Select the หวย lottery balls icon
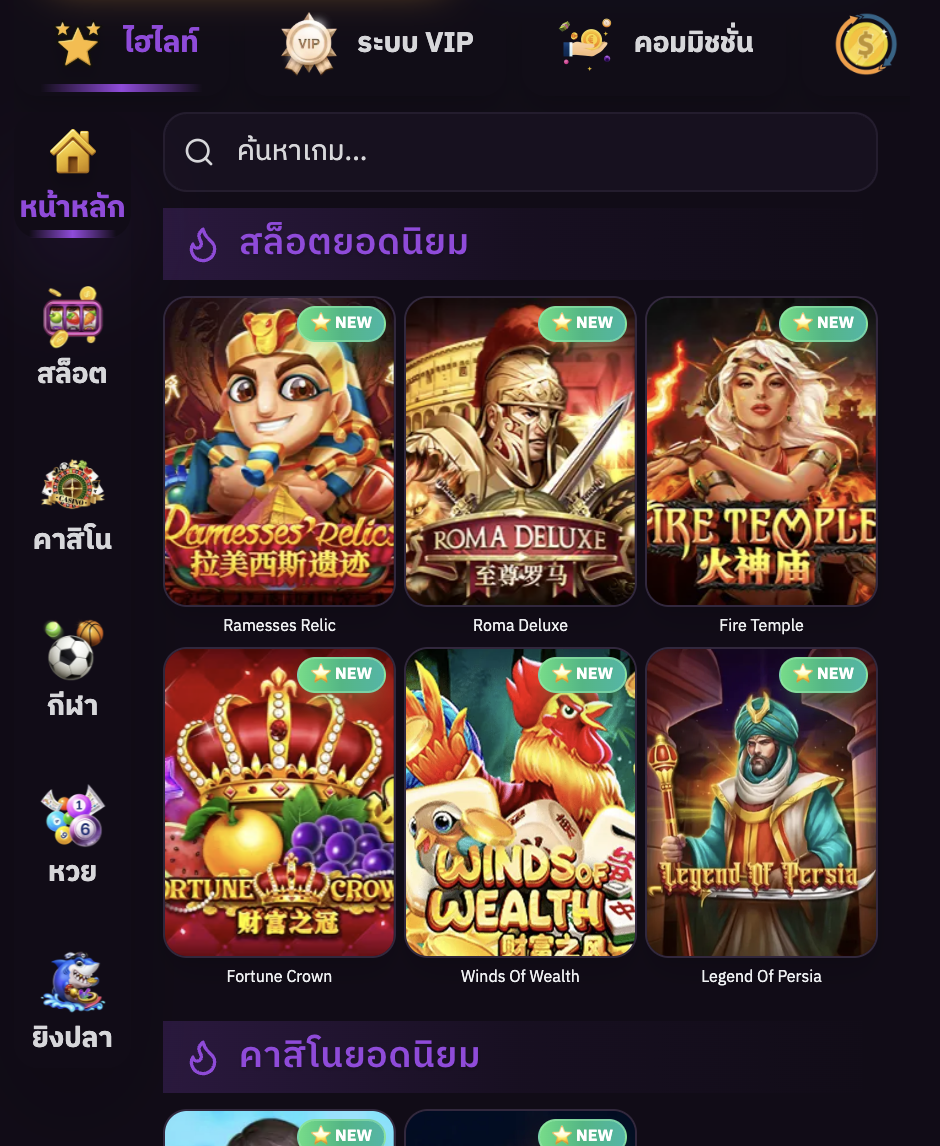This screenshot has height=1146, width=940. [72, 815]
